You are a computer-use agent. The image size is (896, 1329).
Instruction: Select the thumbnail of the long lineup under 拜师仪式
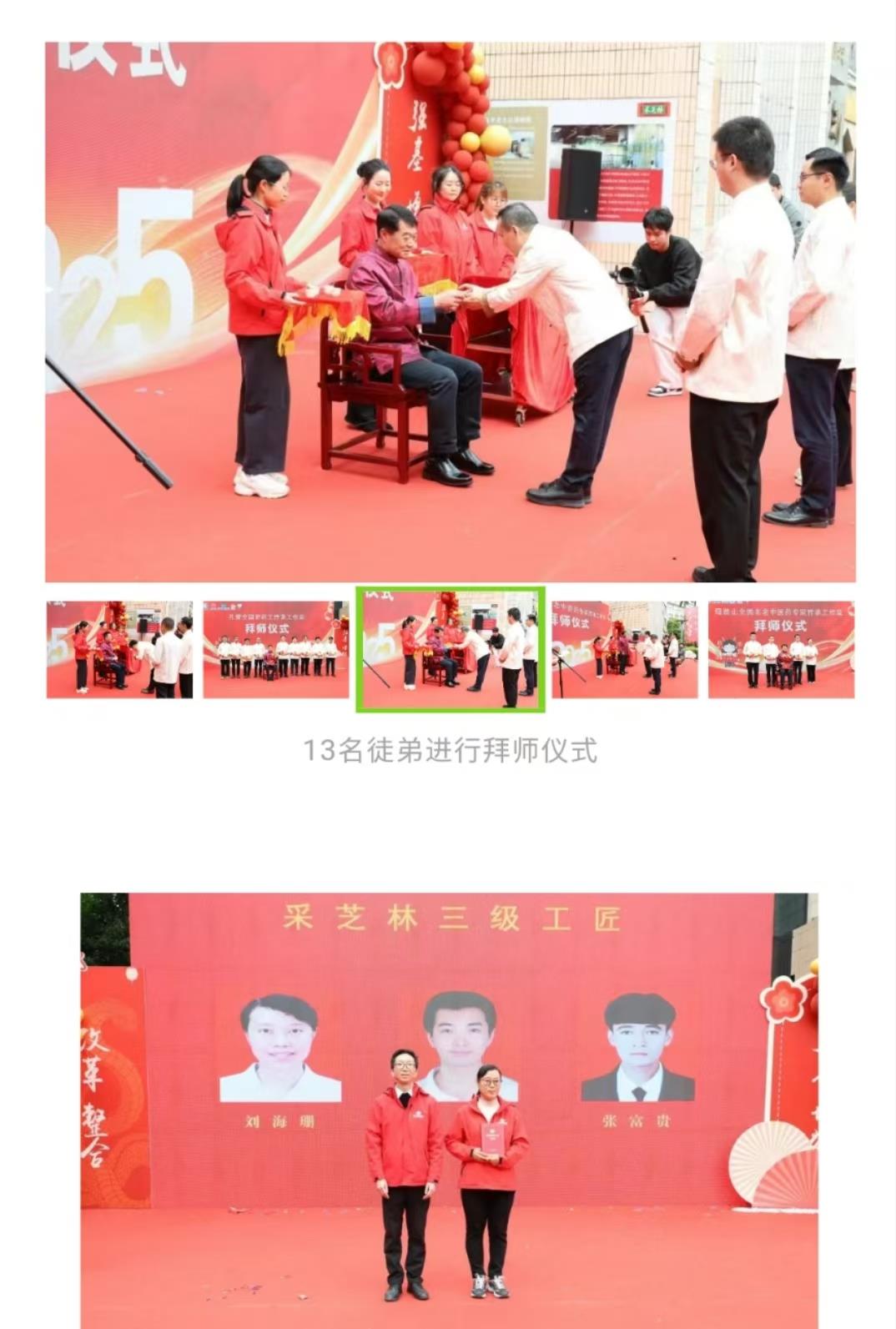click(x=276, y=649)
